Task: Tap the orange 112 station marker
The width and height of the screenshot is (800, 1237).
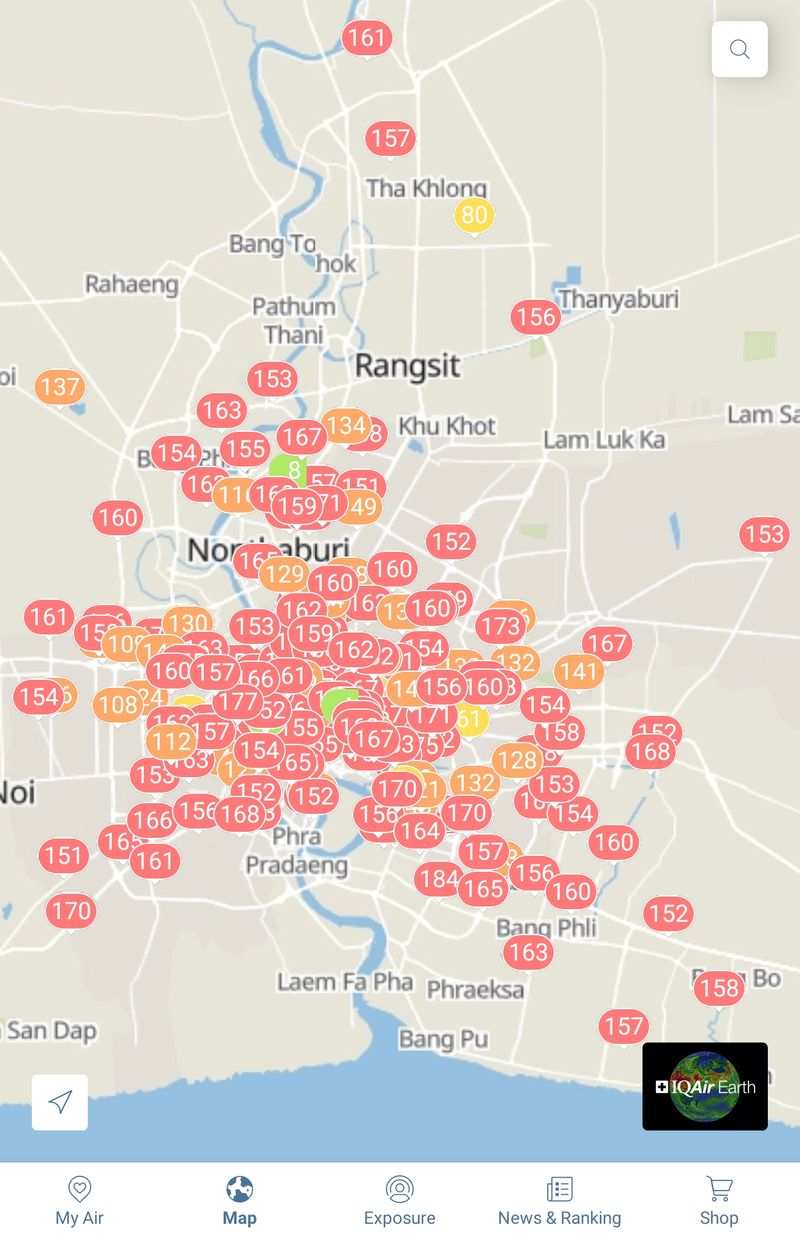Action: coord(171,741)
